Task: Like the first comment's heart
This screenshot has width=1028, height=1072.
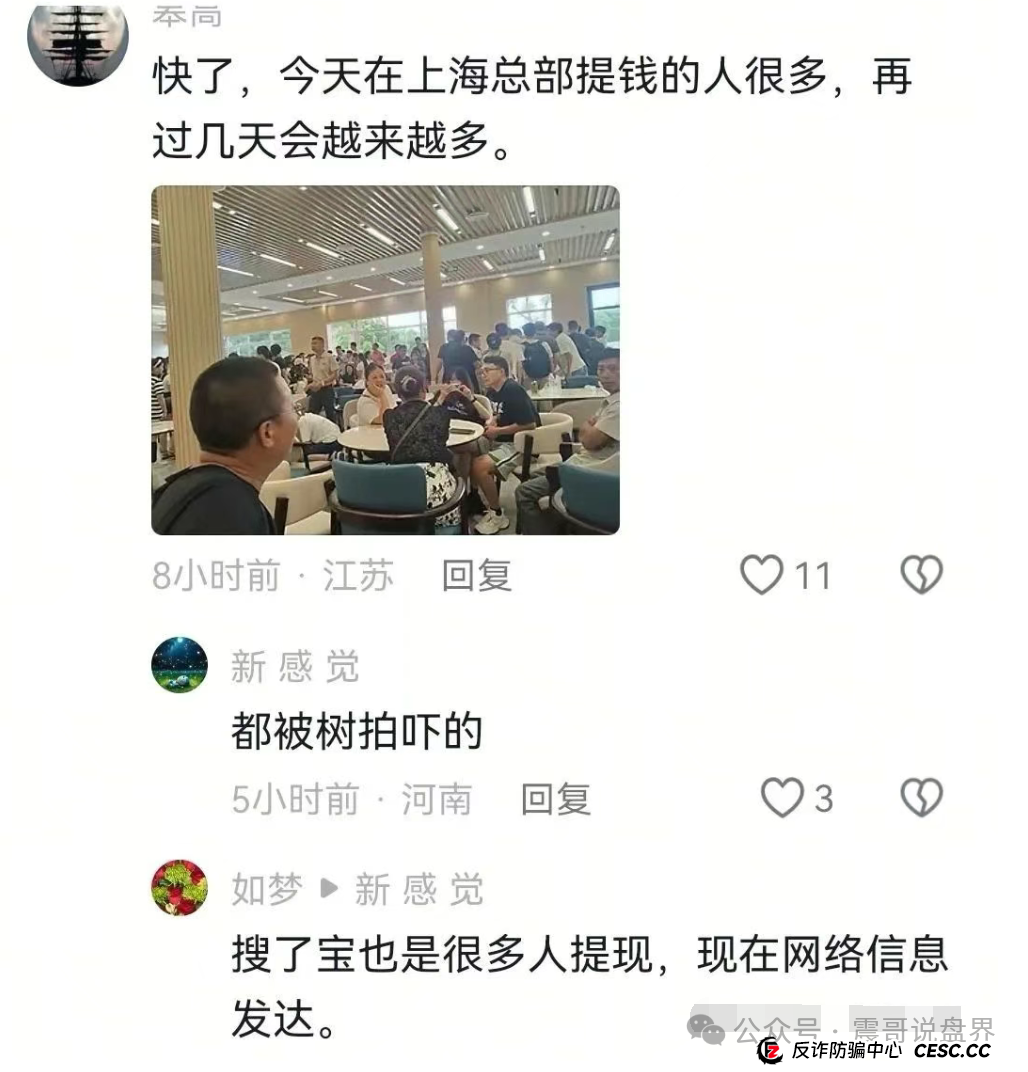Action: (764, 574)
